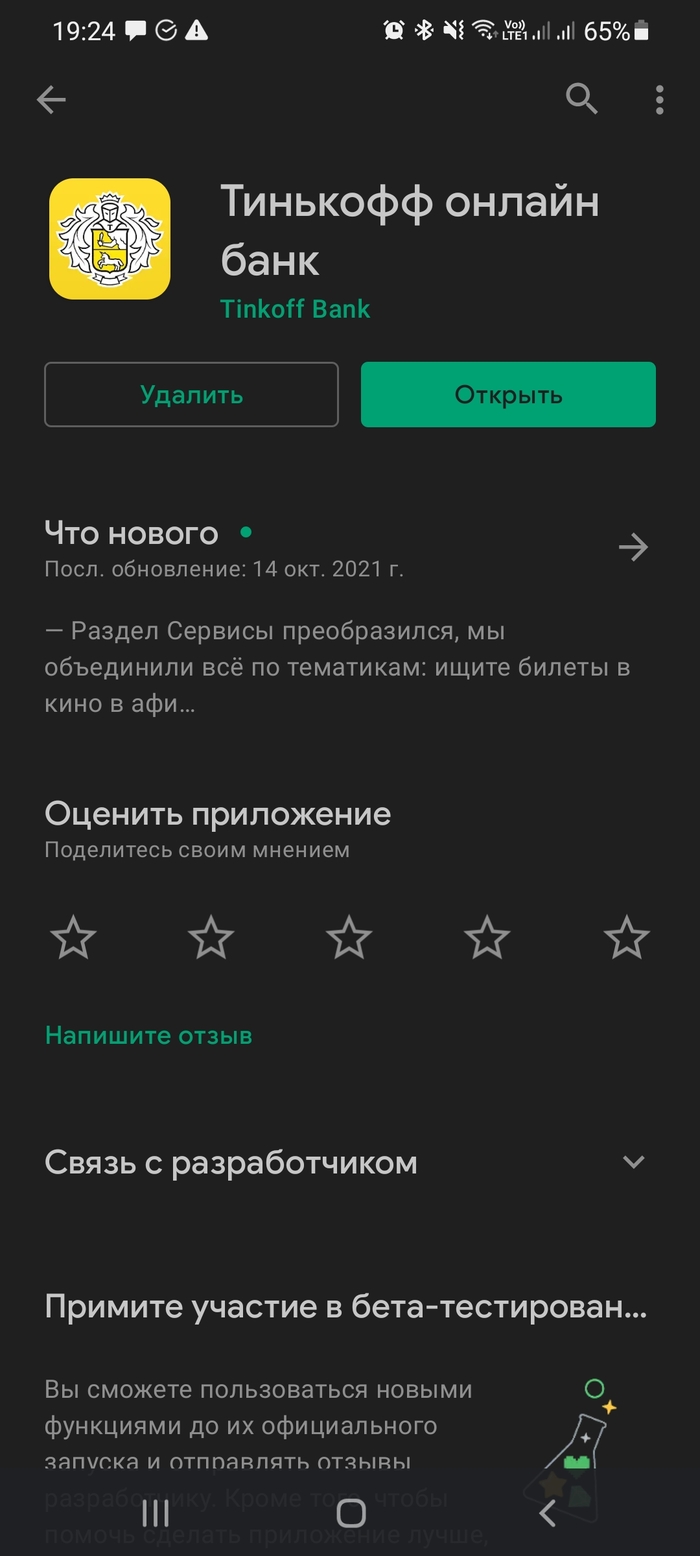Screen dimensions: 700x1556
Task: Rate the app three stars
Action: click(349, 938)
